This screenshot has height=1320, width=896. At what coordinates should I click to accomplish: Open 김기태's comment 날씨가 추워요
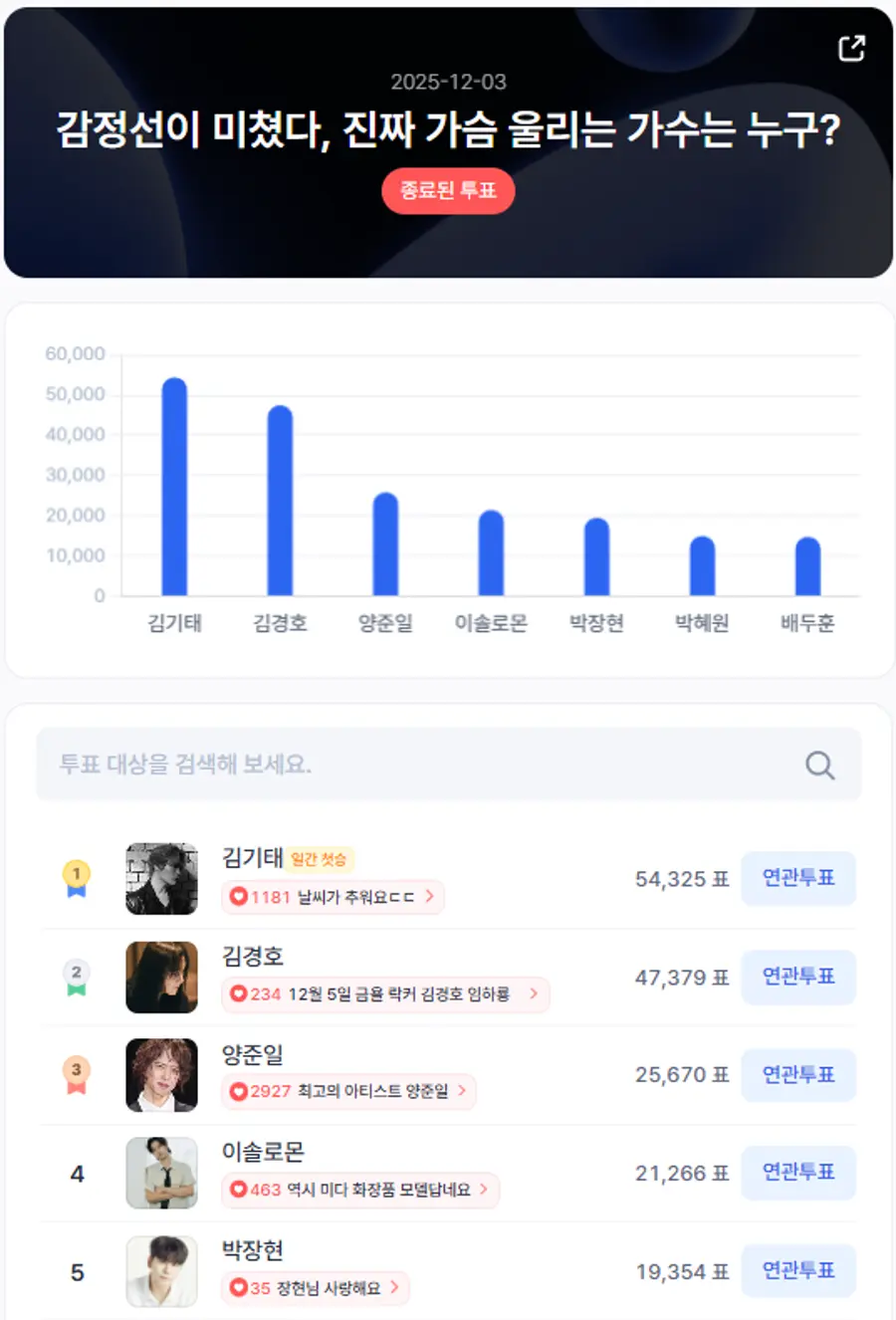click(333, 897)
